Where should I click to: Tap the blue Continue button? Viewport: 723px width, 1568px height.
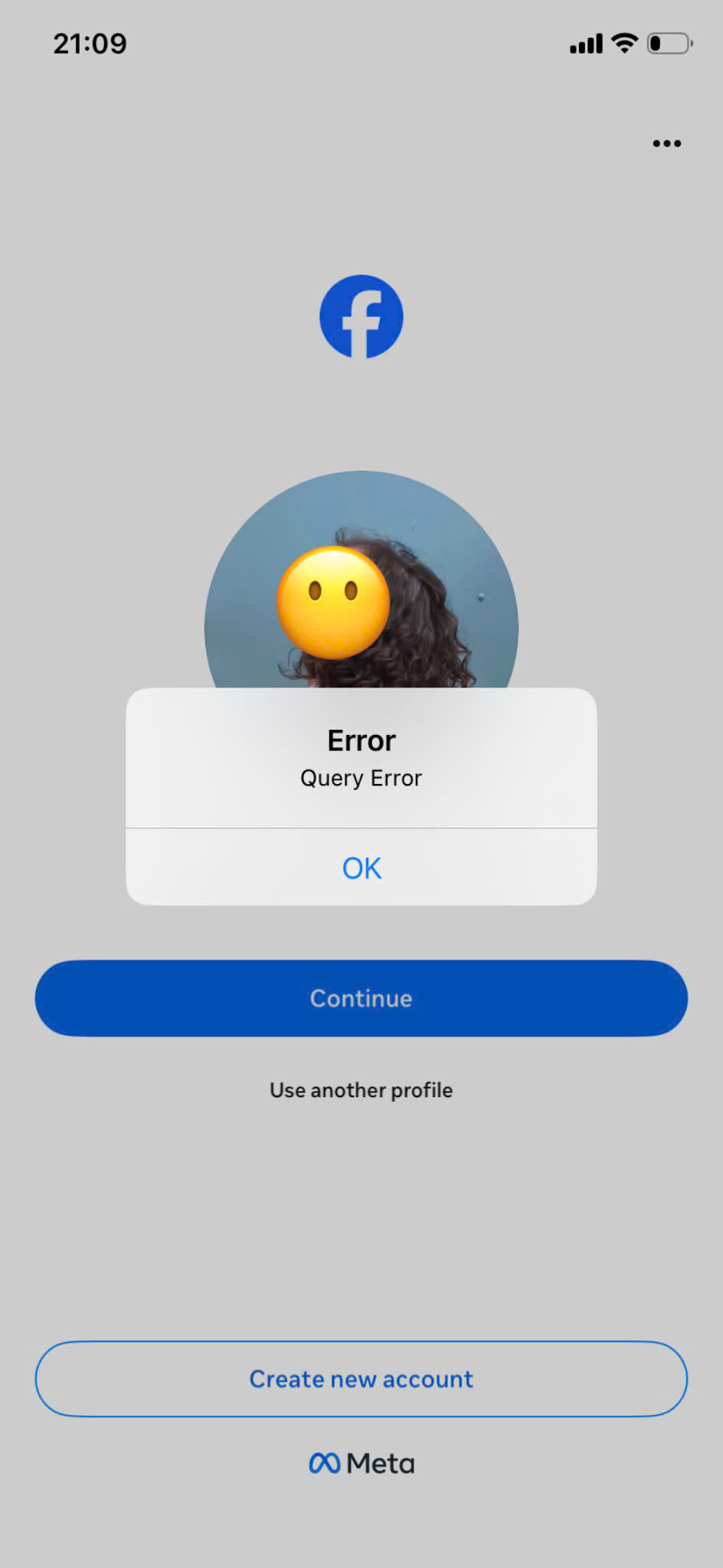(361, 998)
